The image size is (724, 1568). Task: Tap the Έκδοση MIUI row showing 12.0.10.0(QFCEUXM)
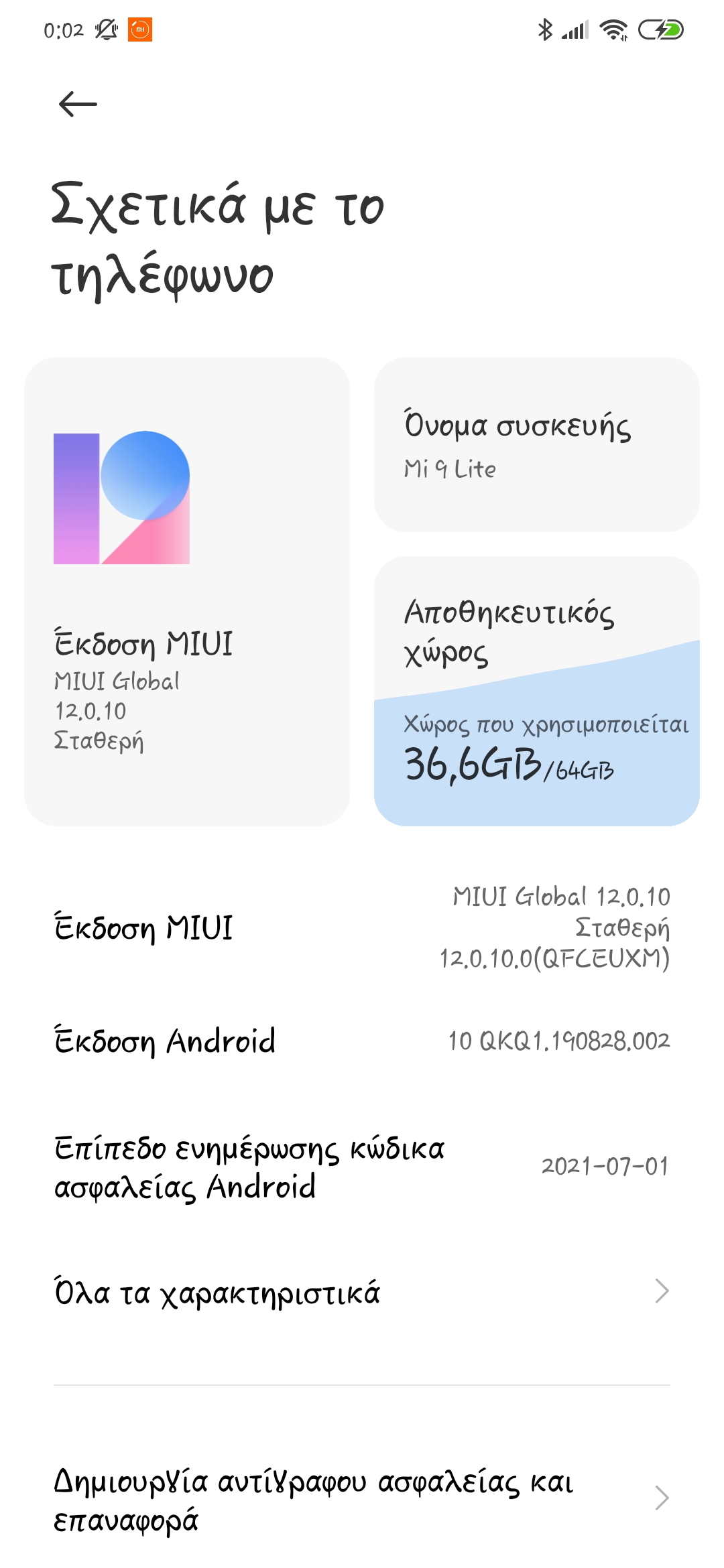(362, 927)
